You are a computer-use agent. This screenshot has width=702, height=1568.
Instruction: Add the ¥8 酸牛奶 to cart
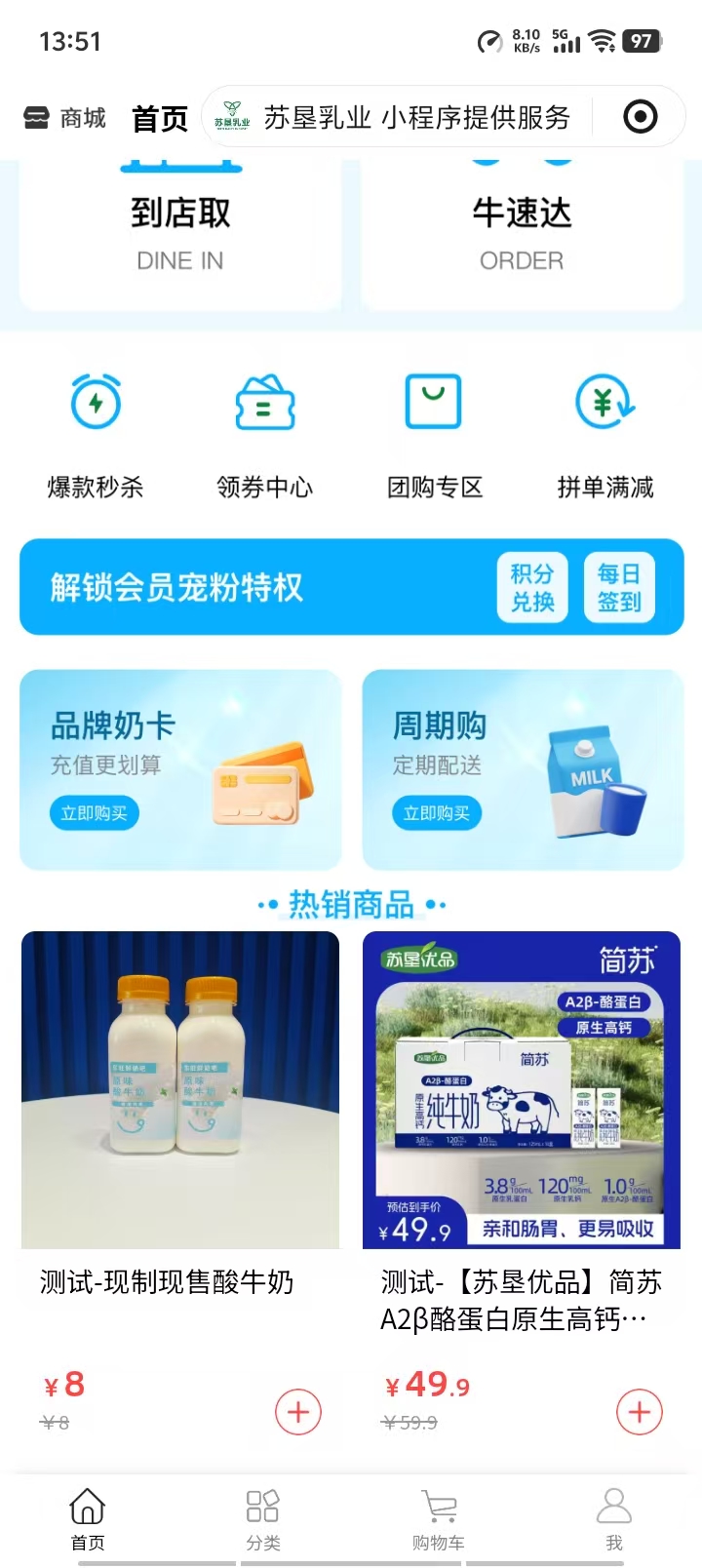[298, 1412]
